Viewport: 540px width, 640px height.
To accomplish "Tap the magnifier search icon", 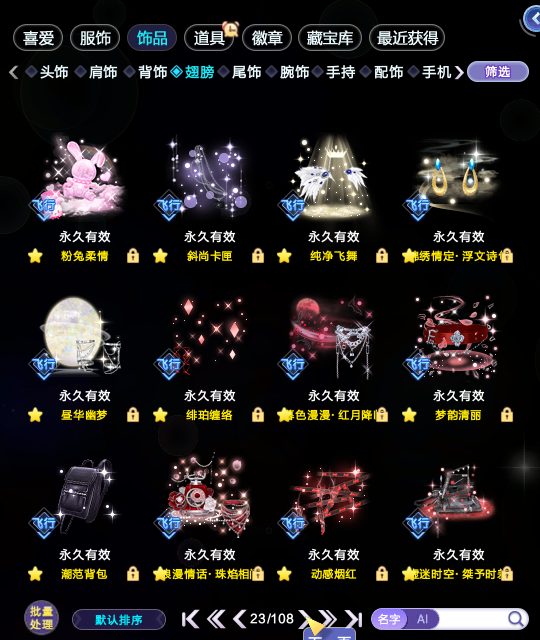I will tap(516, 619).
